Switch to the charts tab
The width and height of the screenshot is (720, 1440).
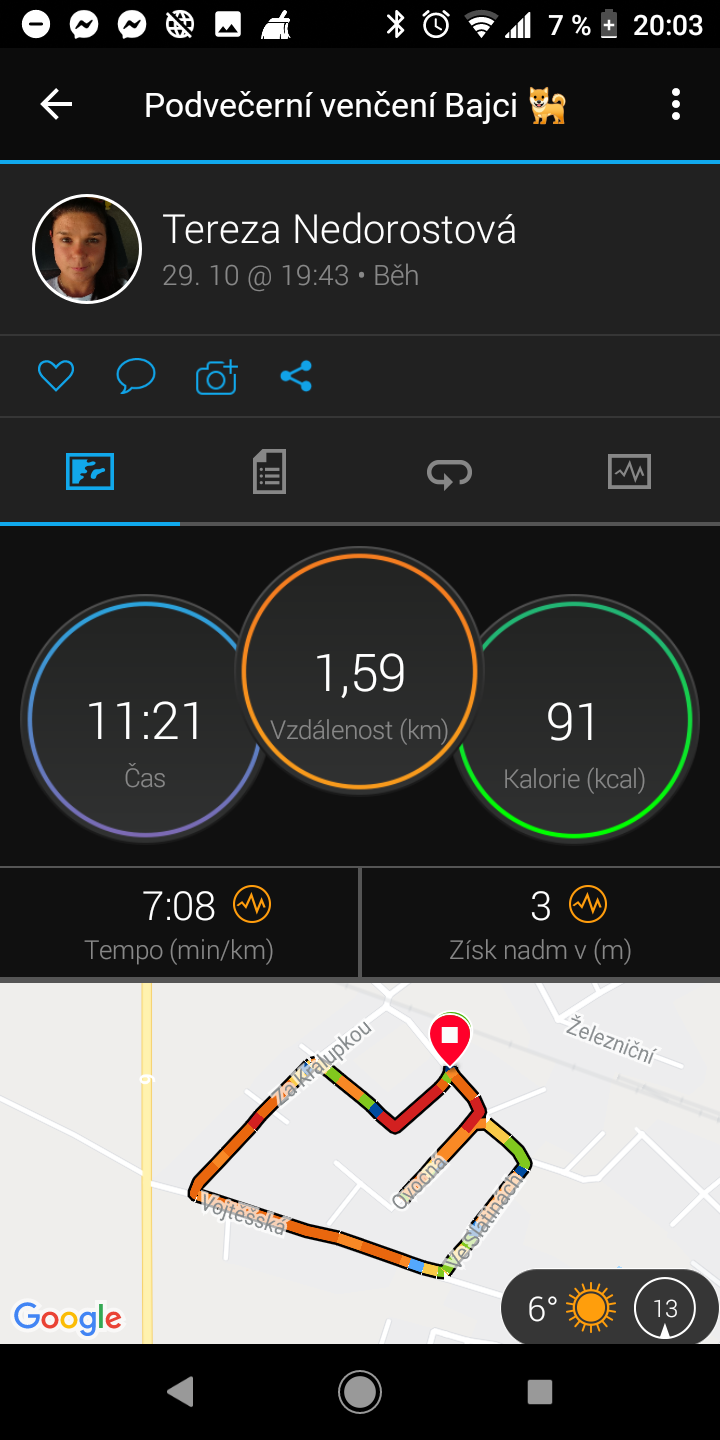point(630,471)
